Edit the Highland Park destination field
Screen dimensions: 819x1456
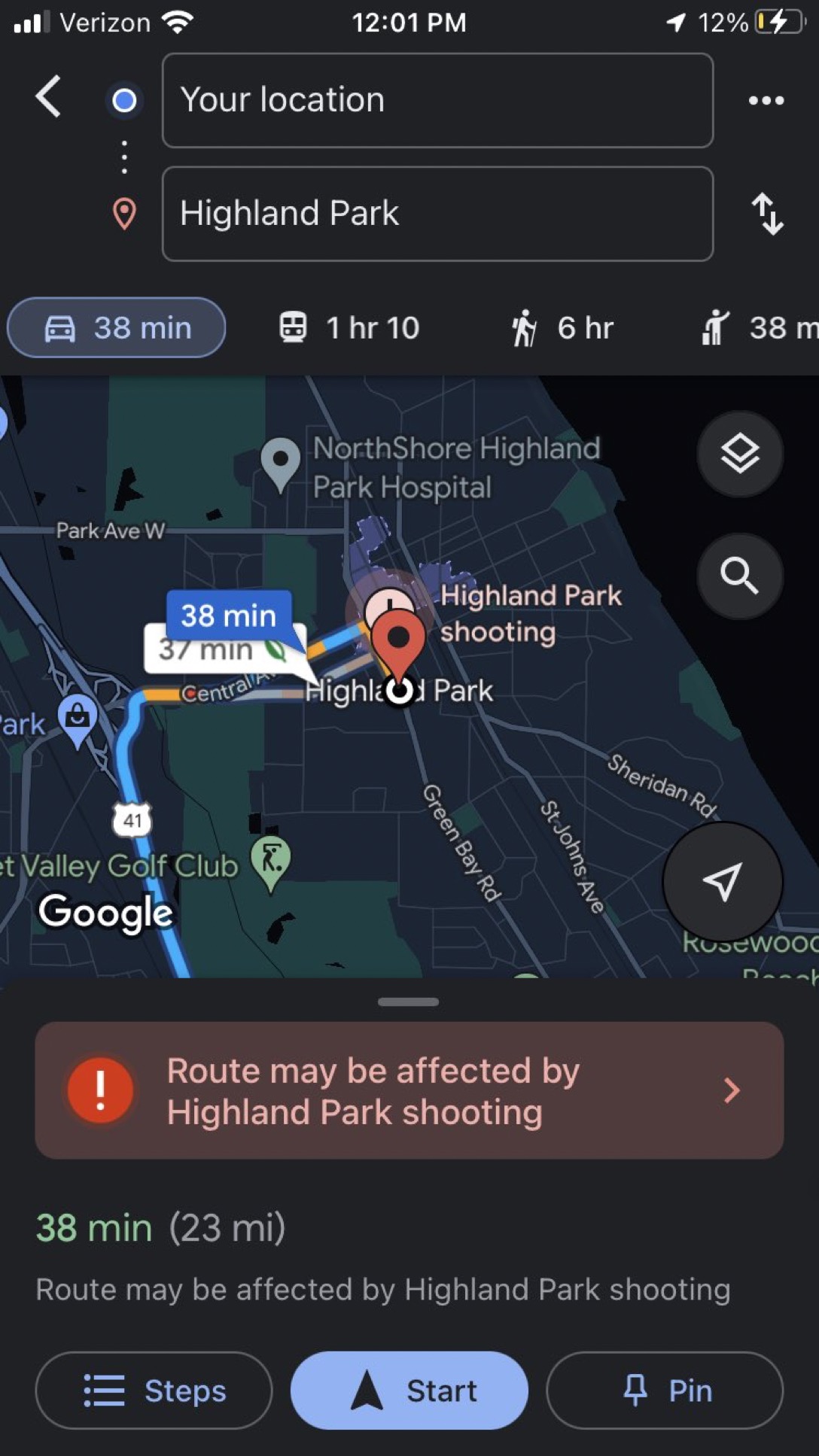pyautogui.click(x=437, y=214)
